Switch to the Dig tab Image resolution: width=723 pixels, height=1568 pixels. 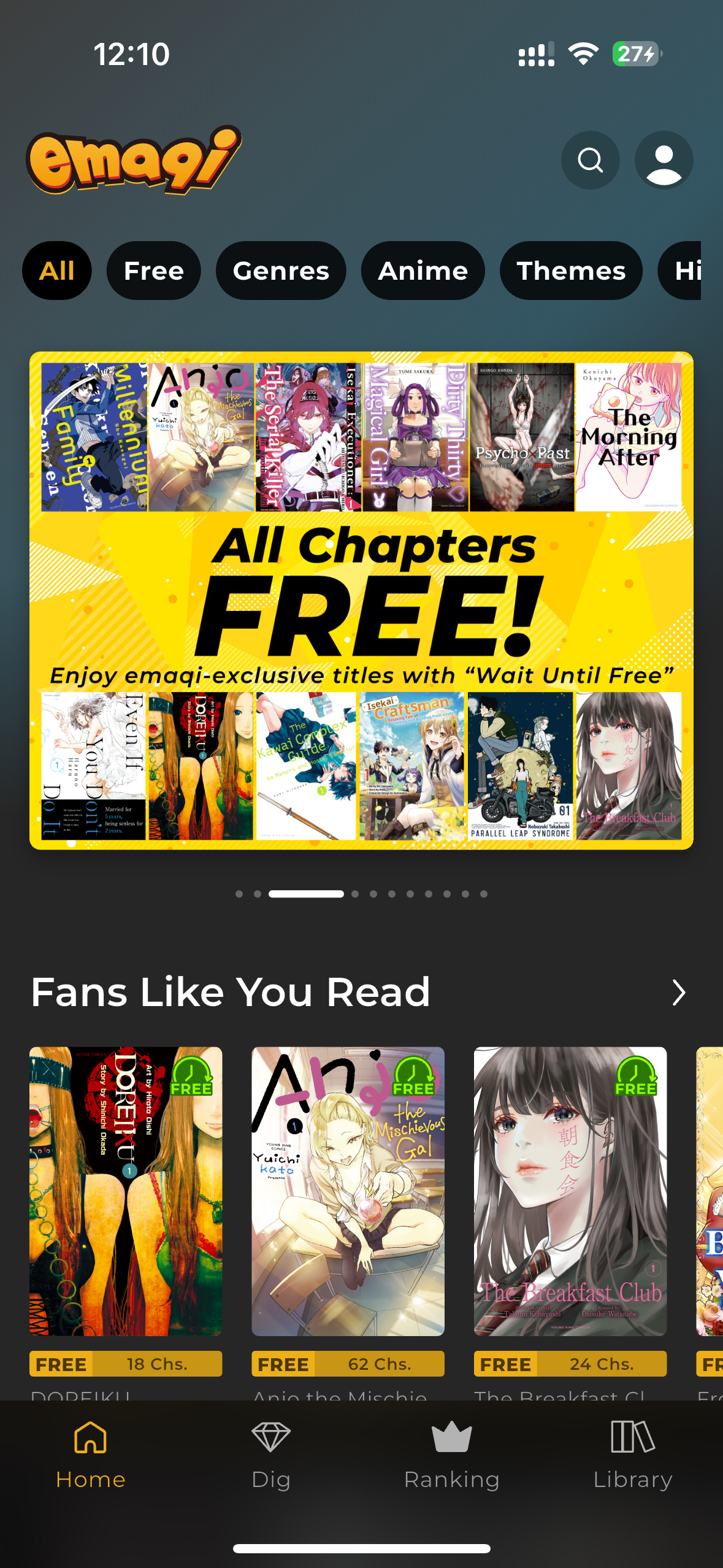[270, 1455]
